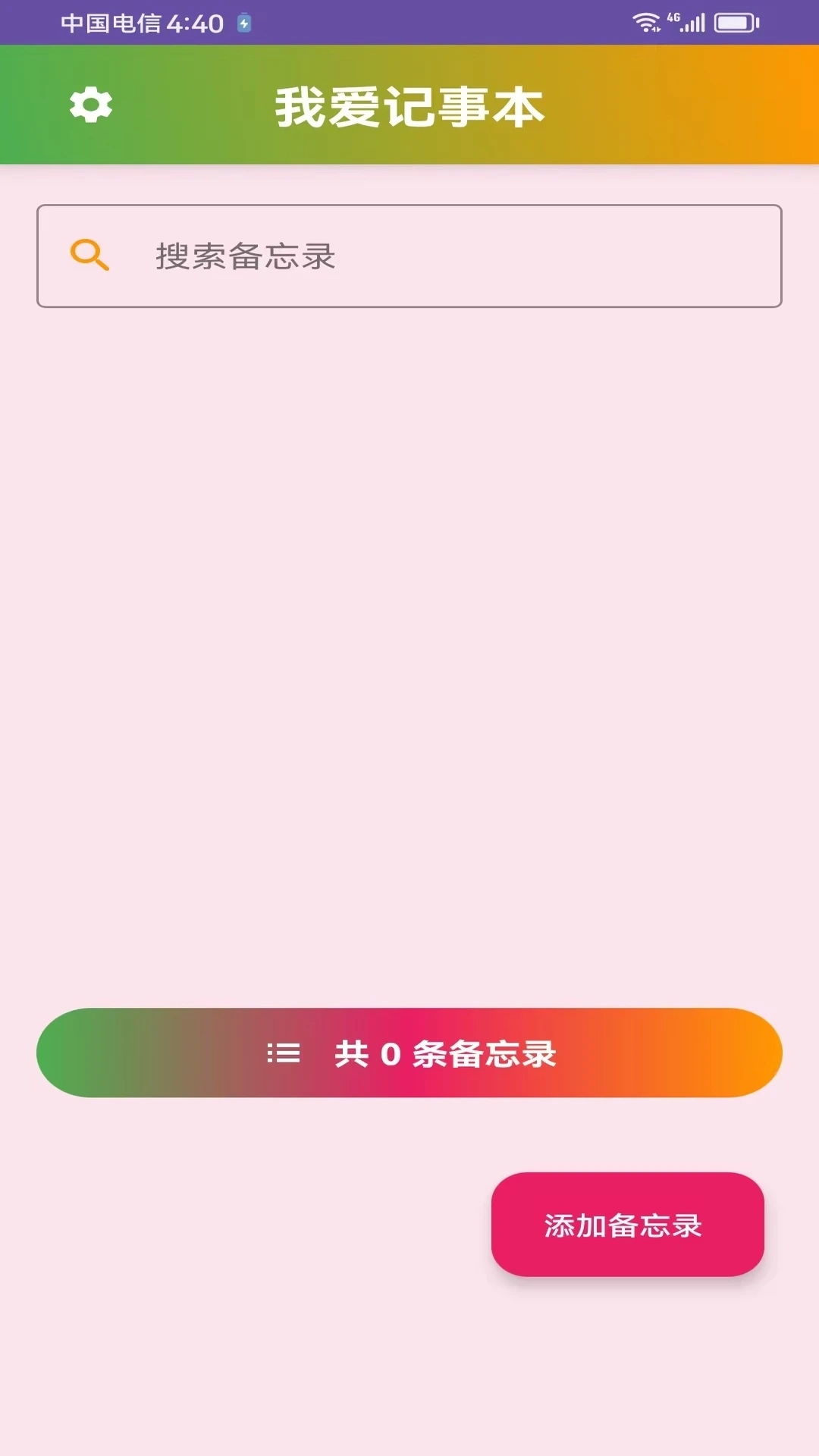Tap the battery saver icon next to the clock
Image resolution: width=819 pixels, height=1456 pixels.
pos(243,23)
